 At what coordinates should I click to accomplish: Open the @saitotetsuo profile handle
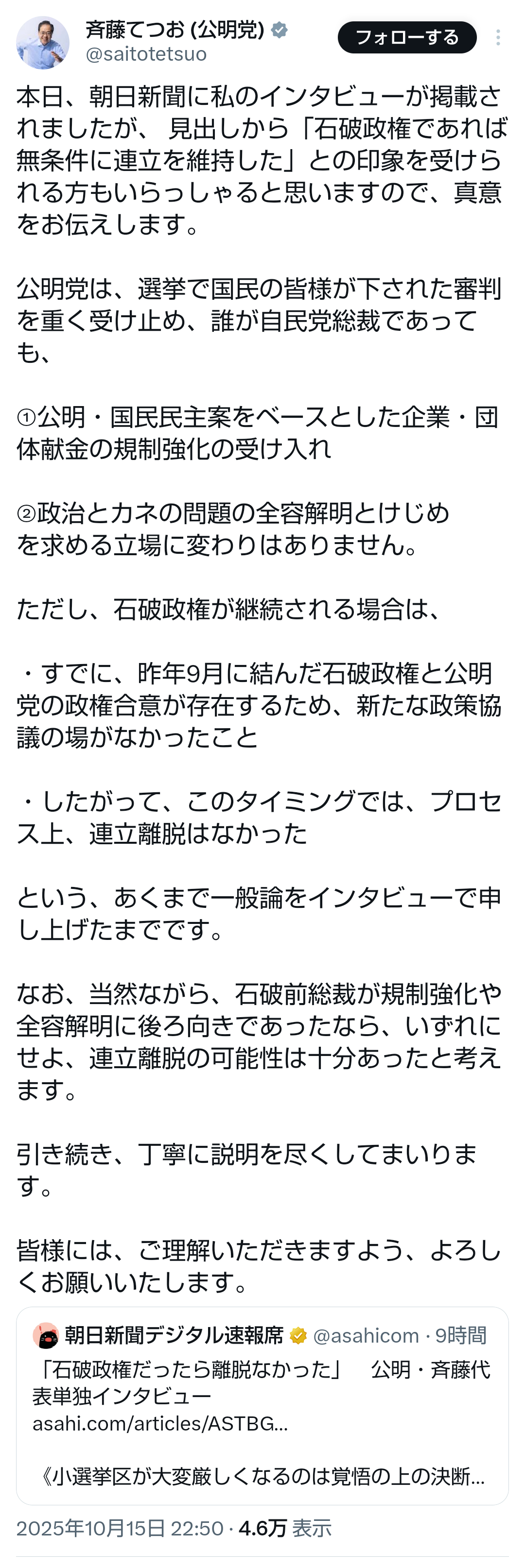(146, 54)
